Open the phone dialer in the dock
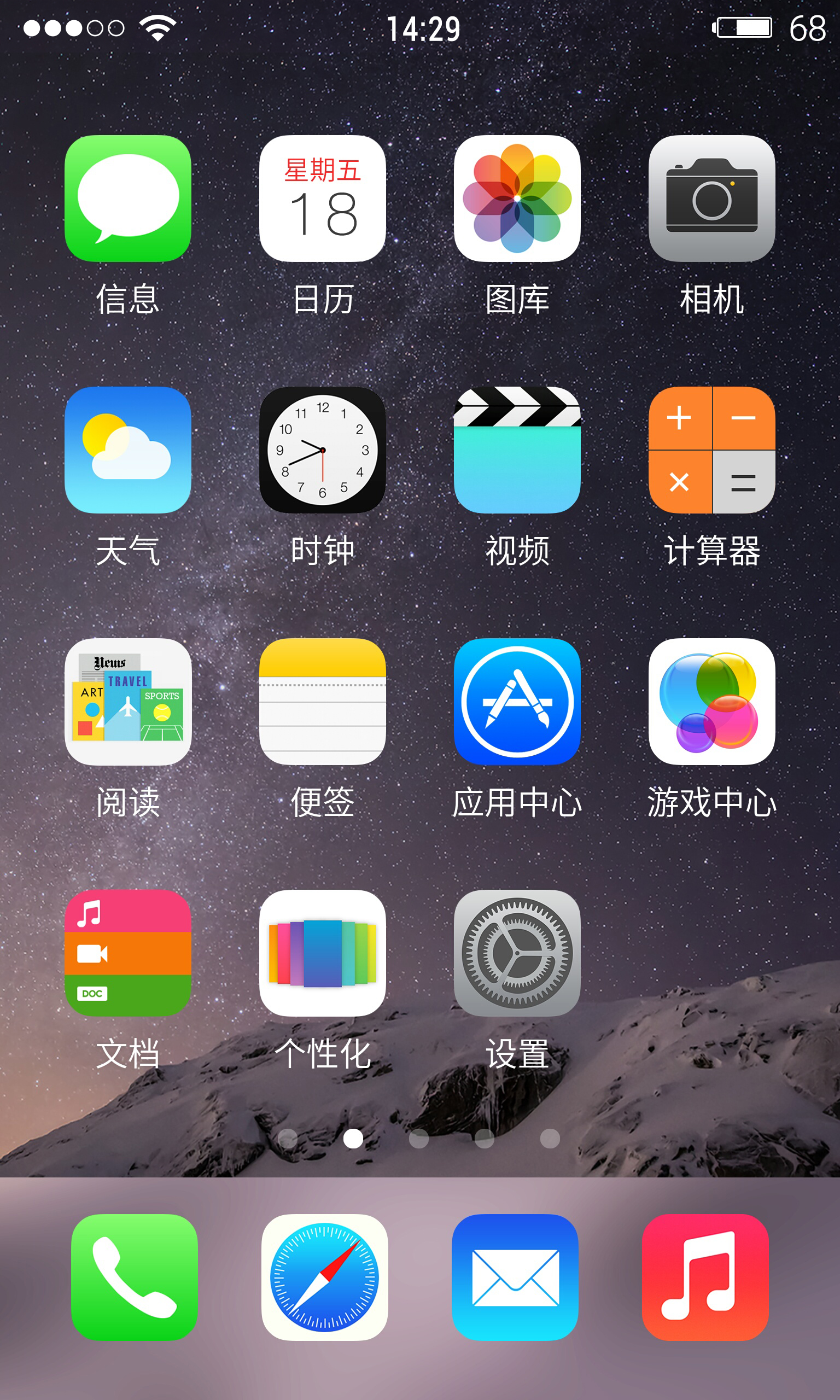Screen dimensions: 840x1400 coord(134,1276)
